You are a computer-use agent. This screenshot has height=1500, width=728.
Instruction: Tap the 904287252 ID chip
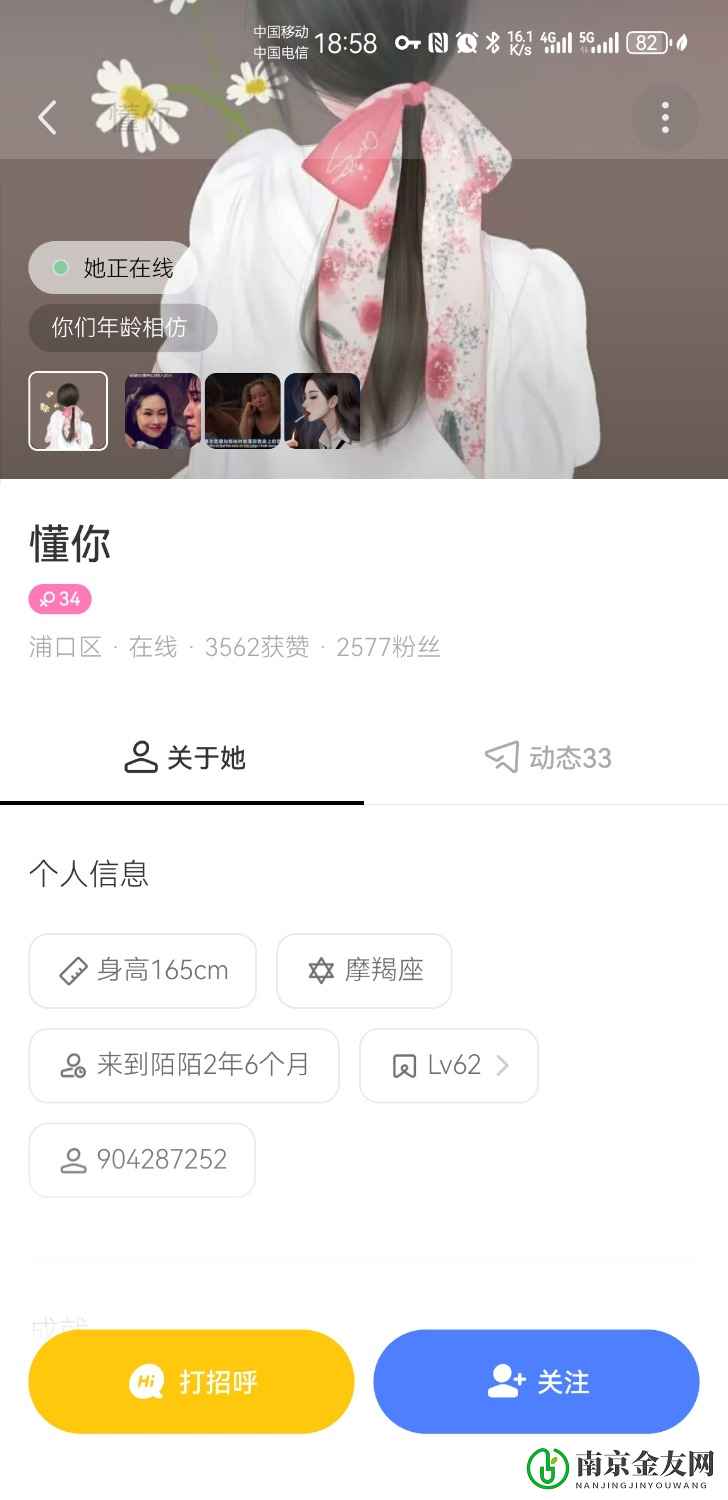point(142,1160)
